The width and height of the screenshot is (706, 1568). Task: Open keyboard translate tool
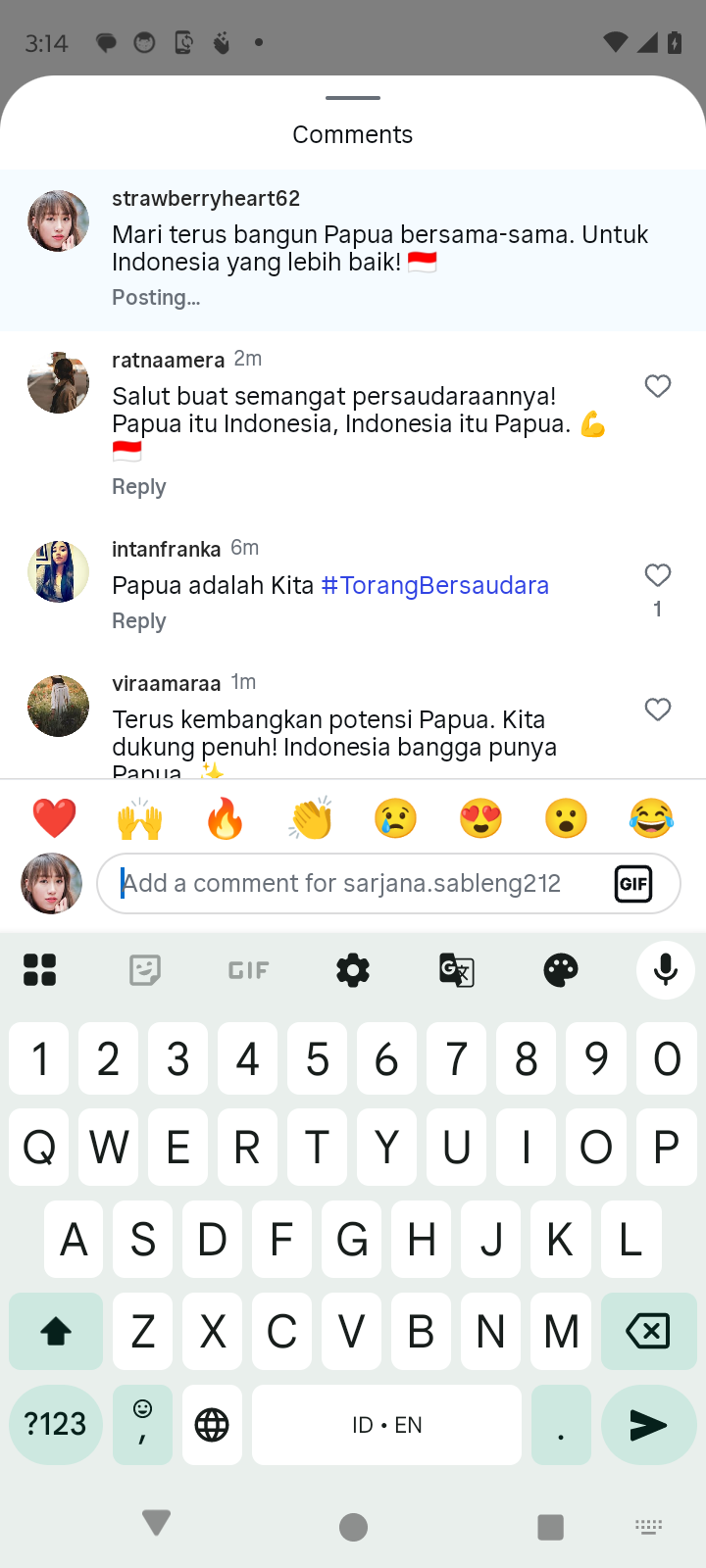click(x=457, y=970)
